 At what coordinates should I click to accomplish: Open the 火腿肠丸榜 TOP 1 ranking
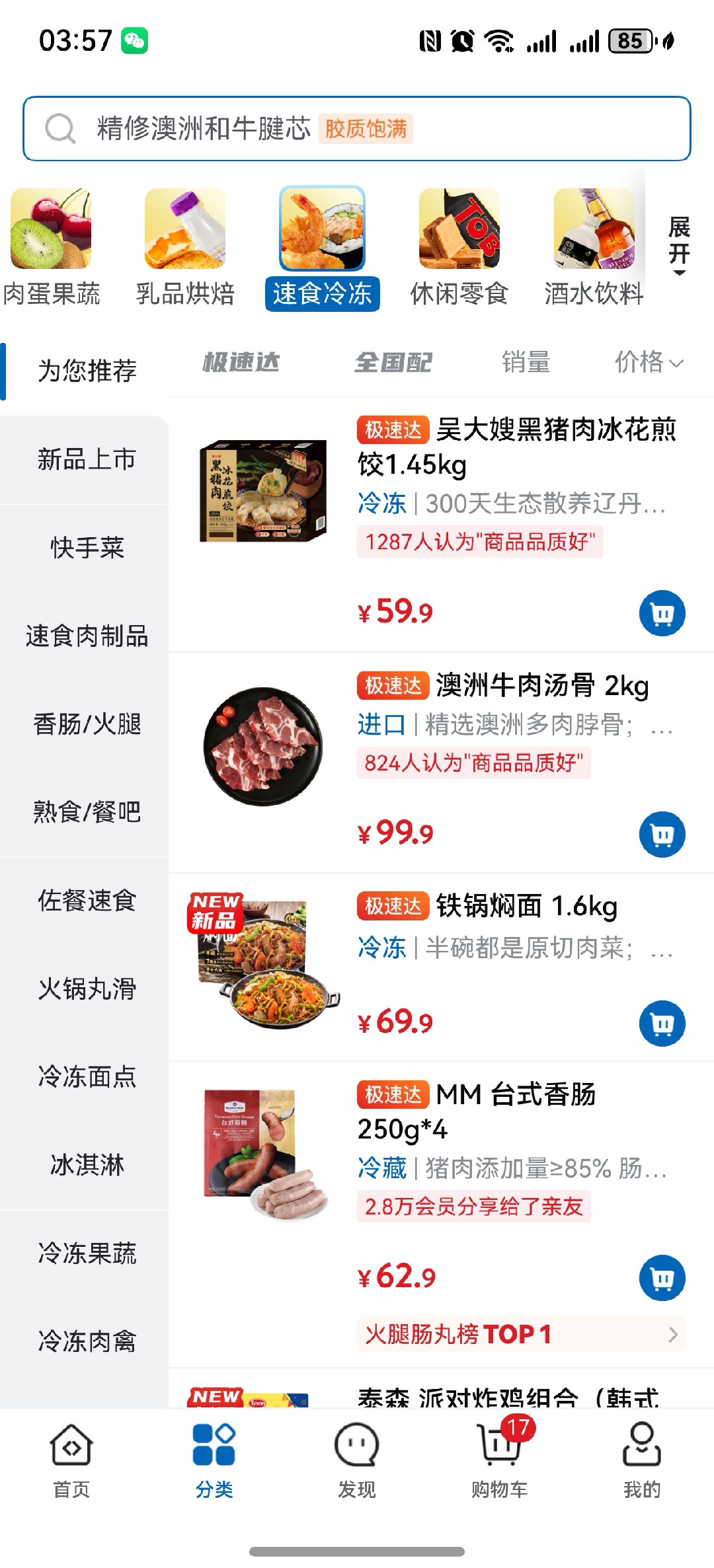click(x=521, y=1335)
